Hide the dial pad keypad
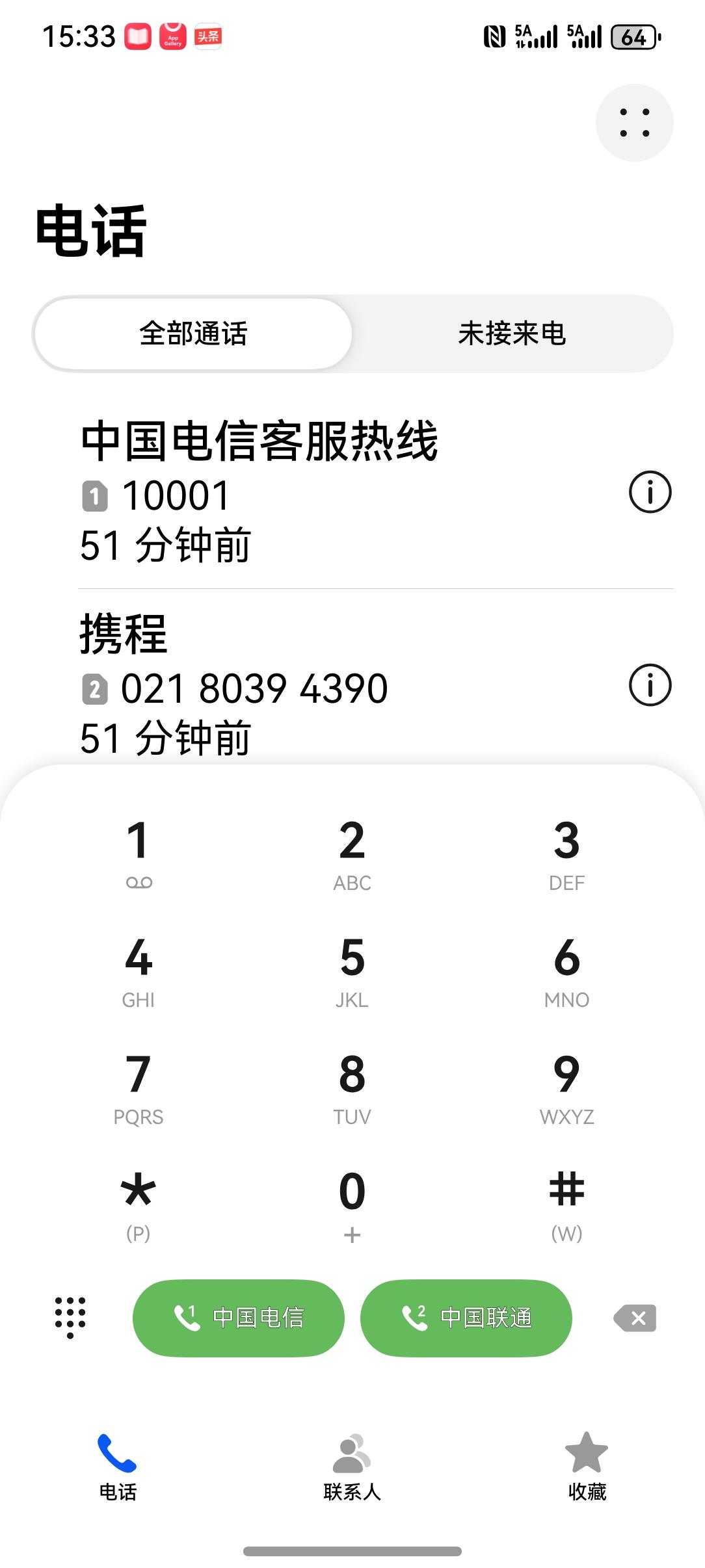 (x=71, y=1317)
